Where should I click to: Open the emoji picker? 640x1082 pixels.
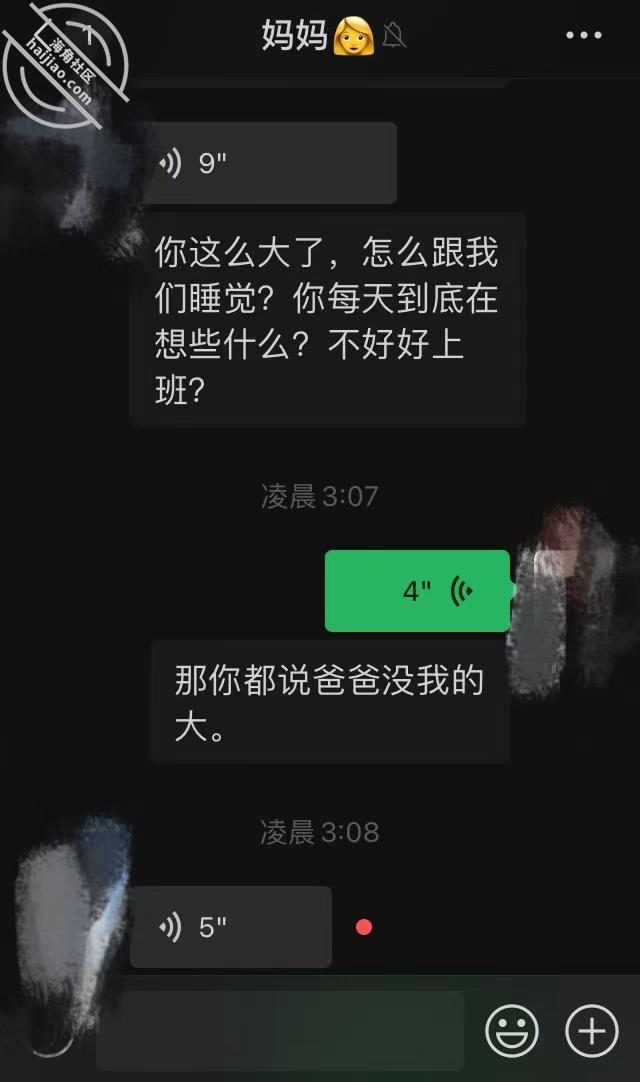(512, 1031)
